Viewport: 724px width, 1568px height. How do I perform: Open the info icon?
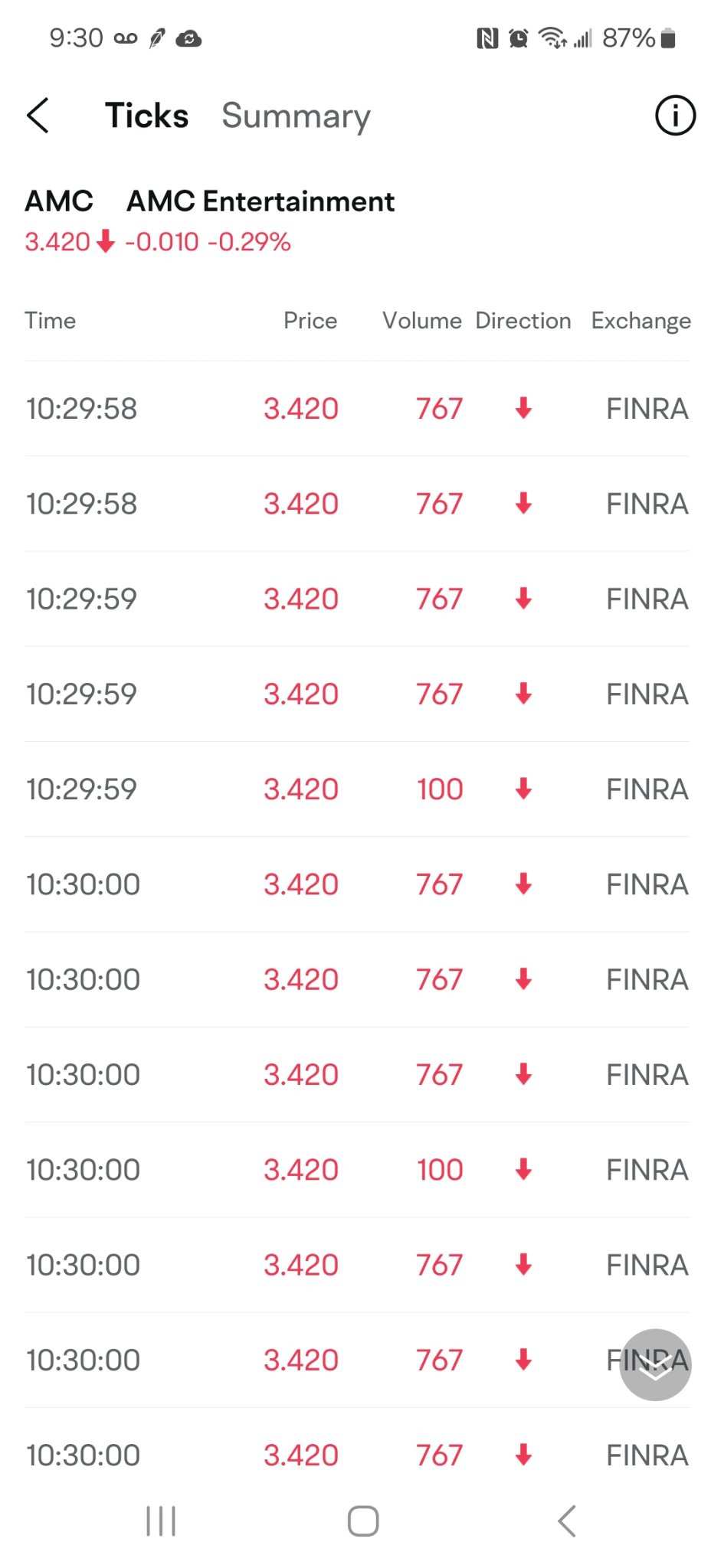675,116
